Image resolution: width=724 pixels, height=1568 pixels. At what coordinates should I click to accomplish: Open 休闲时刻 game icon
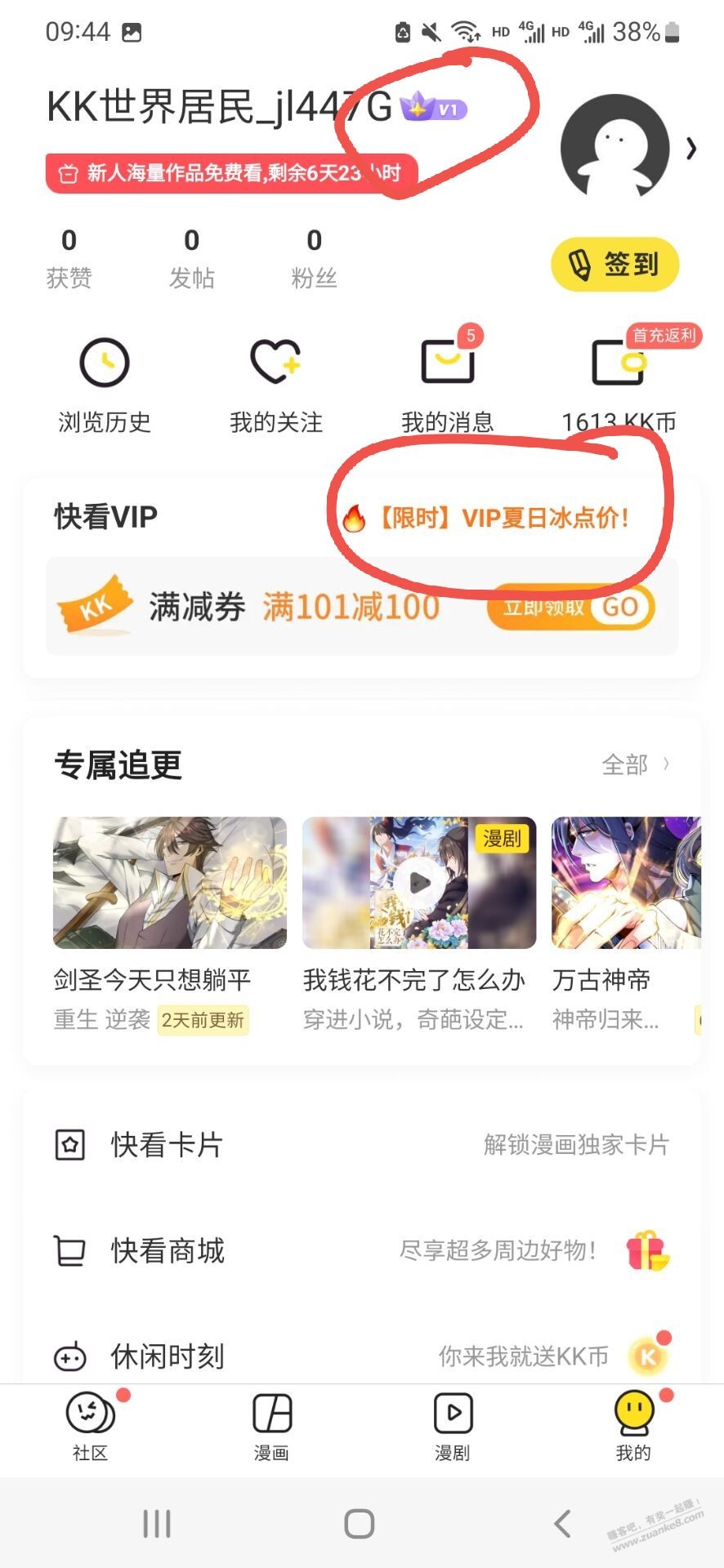point(70,1356)
